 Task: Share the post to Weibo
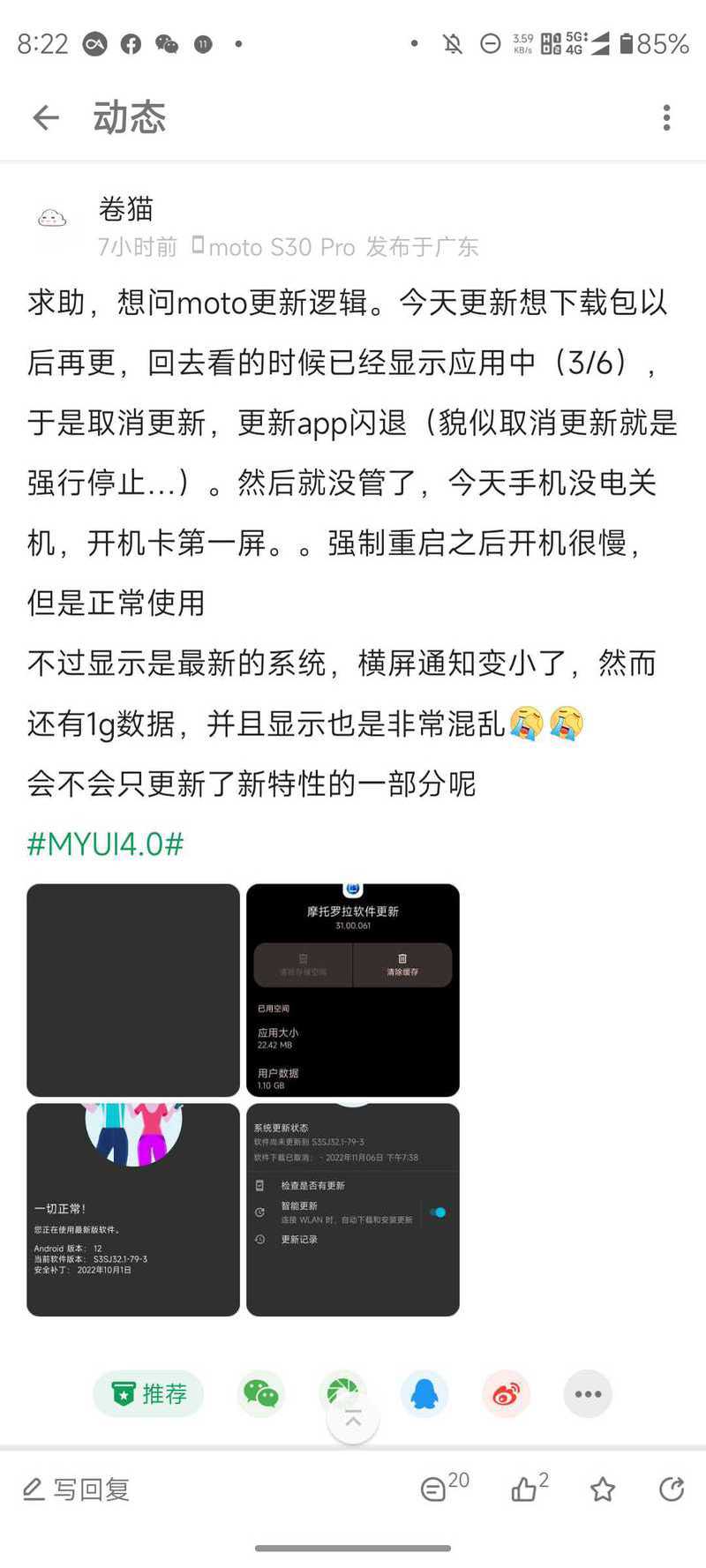tap(506, 1394)
